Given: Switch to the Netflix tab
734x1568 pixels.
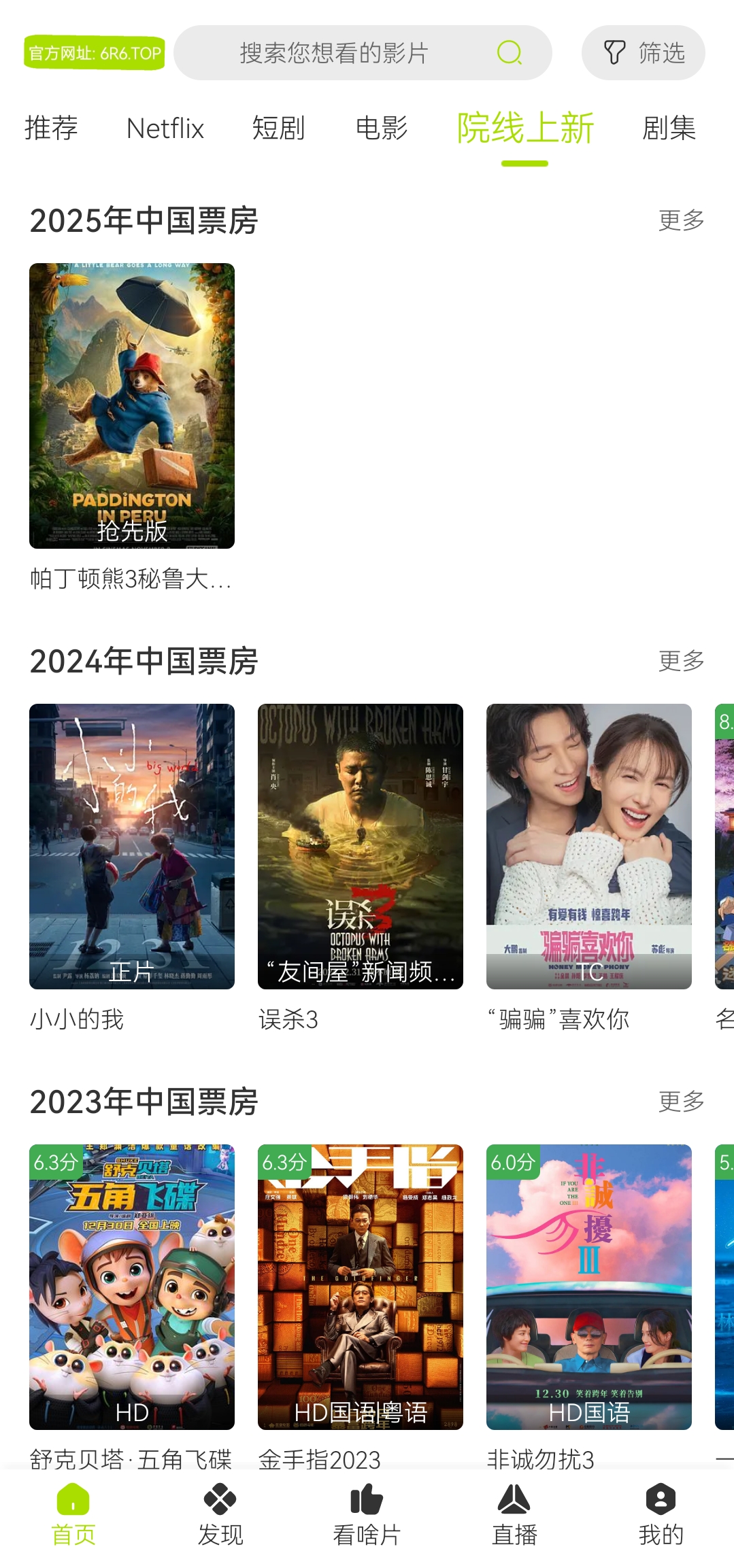Looking at the screenshot, I should tap(165, 129).
